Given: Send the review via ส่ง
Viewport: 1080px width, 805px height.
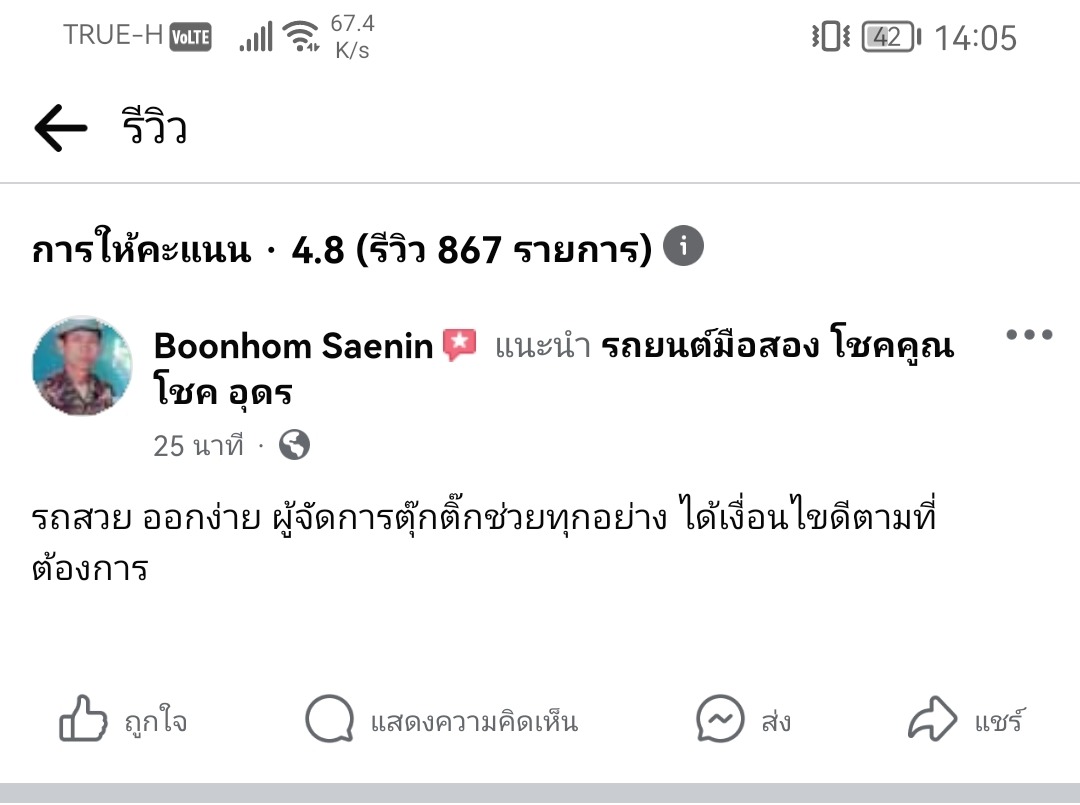Looking at the screenshot, I should 744,720.
